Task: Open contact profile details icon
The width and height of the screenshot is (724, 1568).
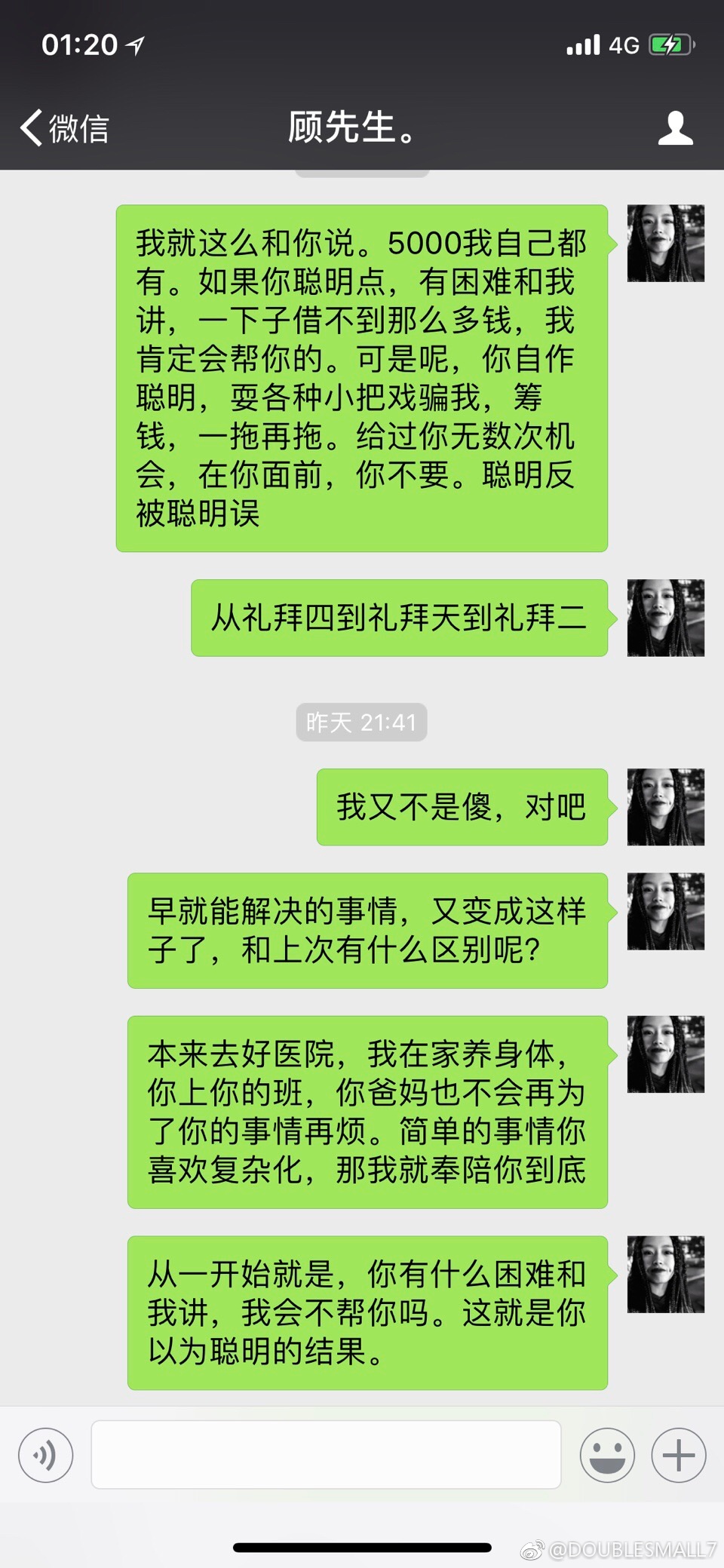Action: click(x=675, y=127)
